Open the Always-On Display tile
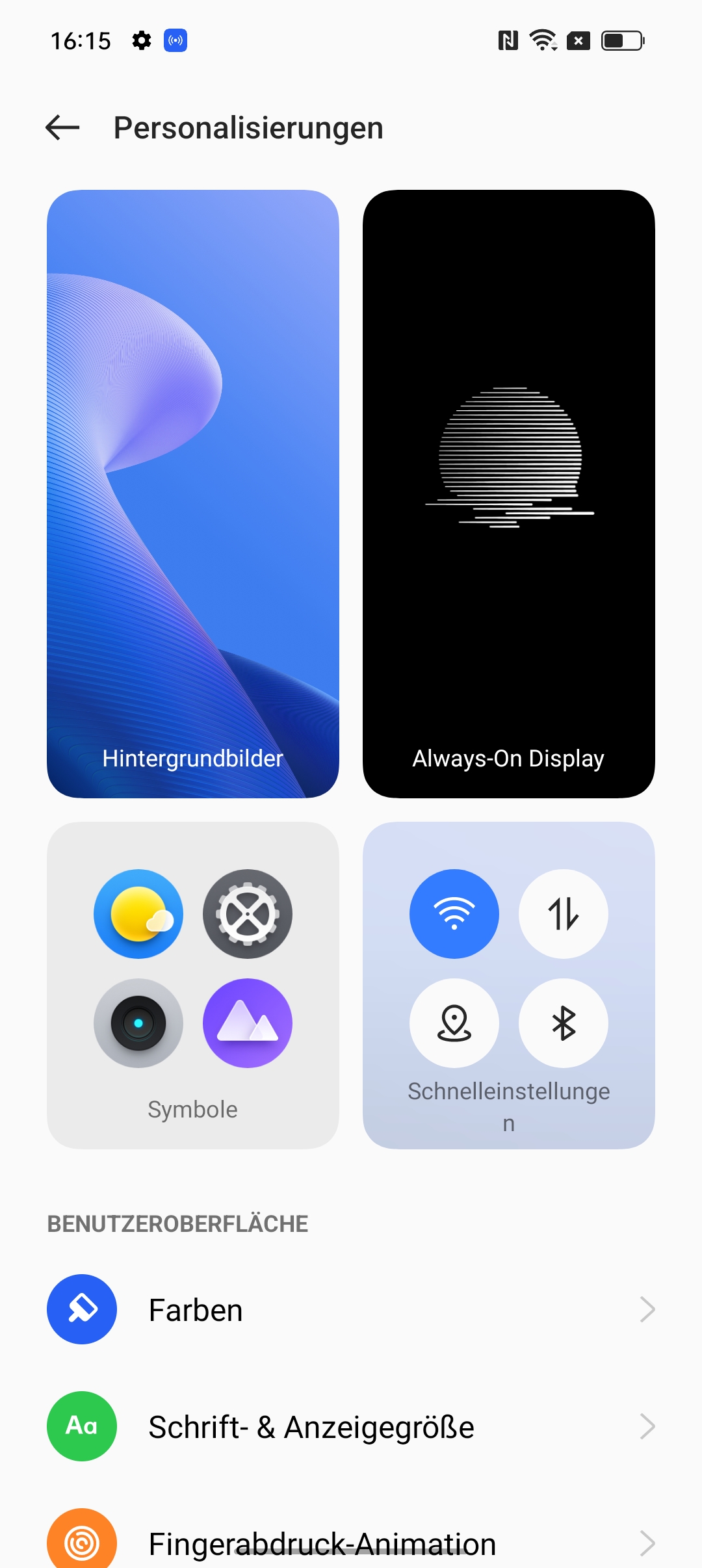This screenshot has height=1568, width=702. (509, 494)
